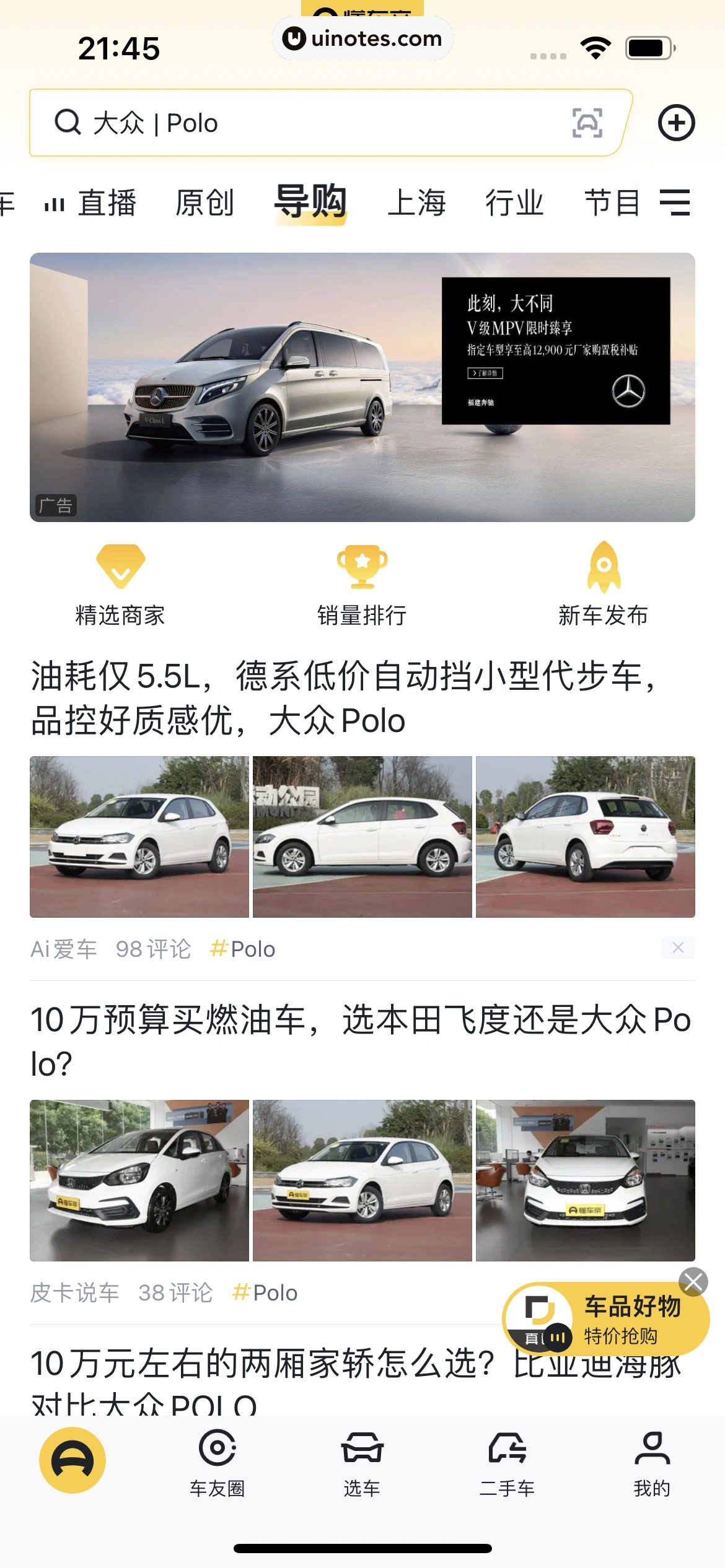
Task: Open the 本田飞度还是大众Polo comparison article
Action: click(x=359, y=1042)
